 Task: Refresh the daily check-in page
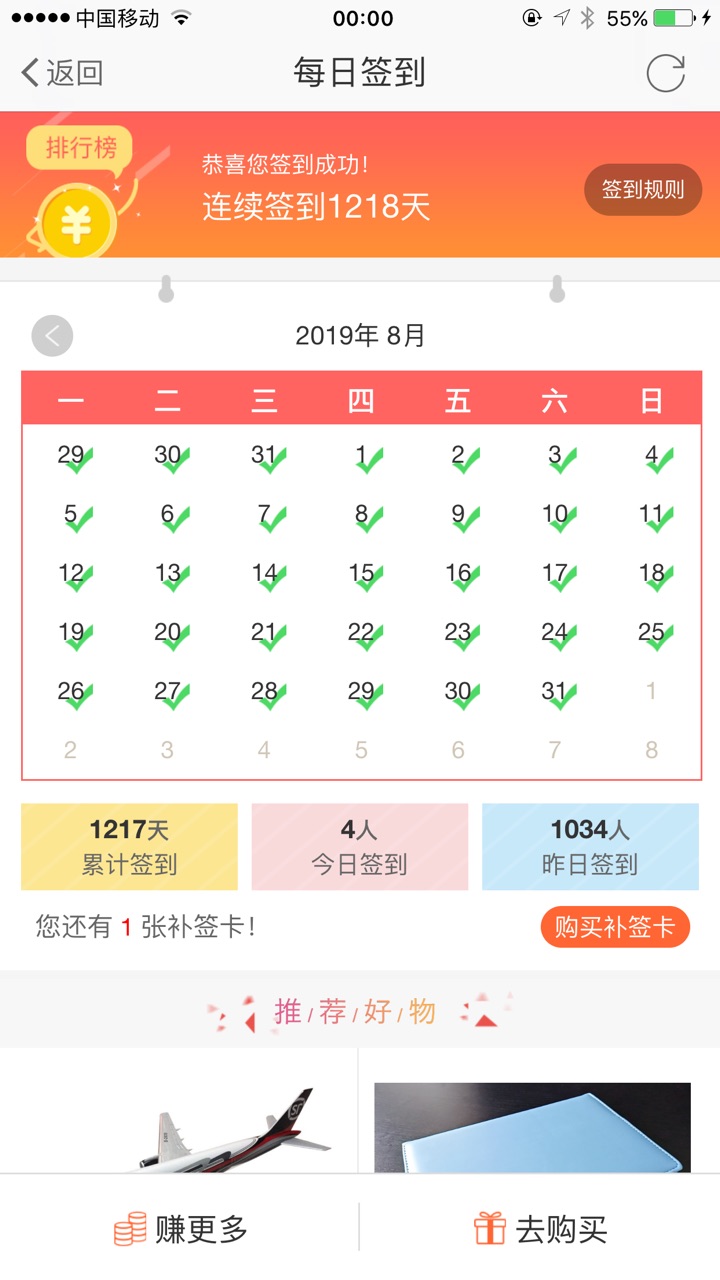click(x=665, y=73)
